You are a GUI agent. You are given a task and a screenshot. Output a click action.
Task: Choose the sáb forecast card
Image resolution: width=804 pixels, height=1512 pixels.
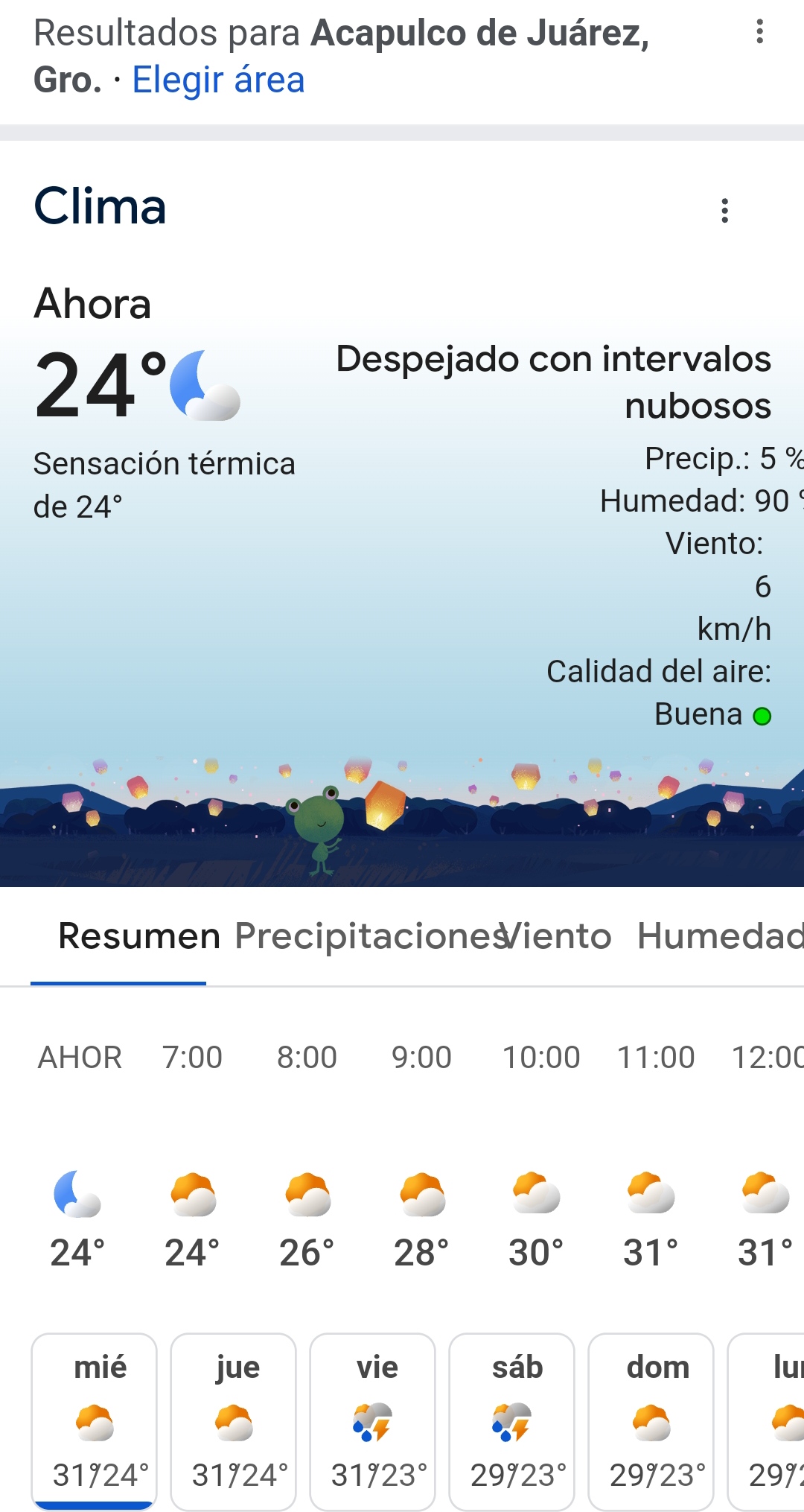coord(512,1420)
